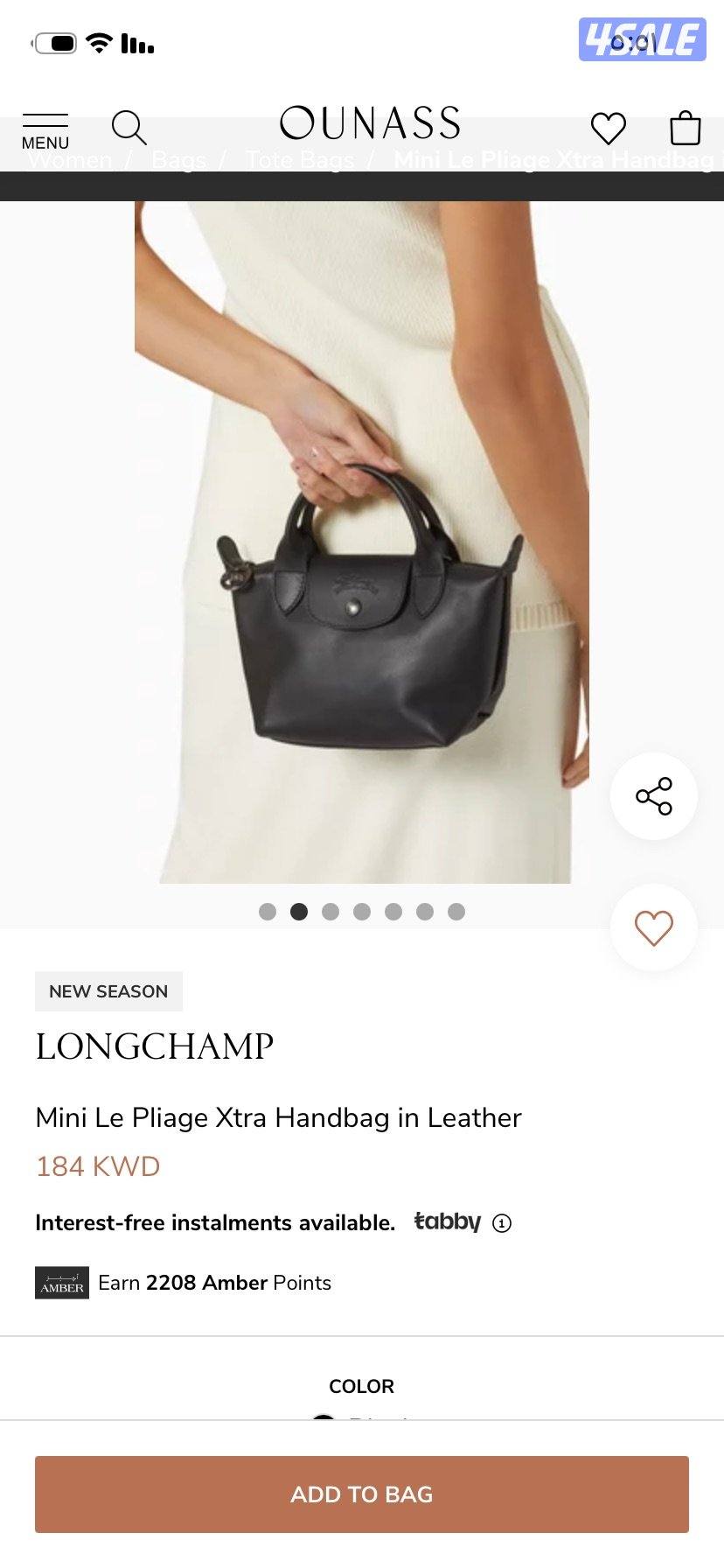Tap ADD TO BAG button
The width and height of the screenshot is (724, 1568).
click(x=362, y=1494)
